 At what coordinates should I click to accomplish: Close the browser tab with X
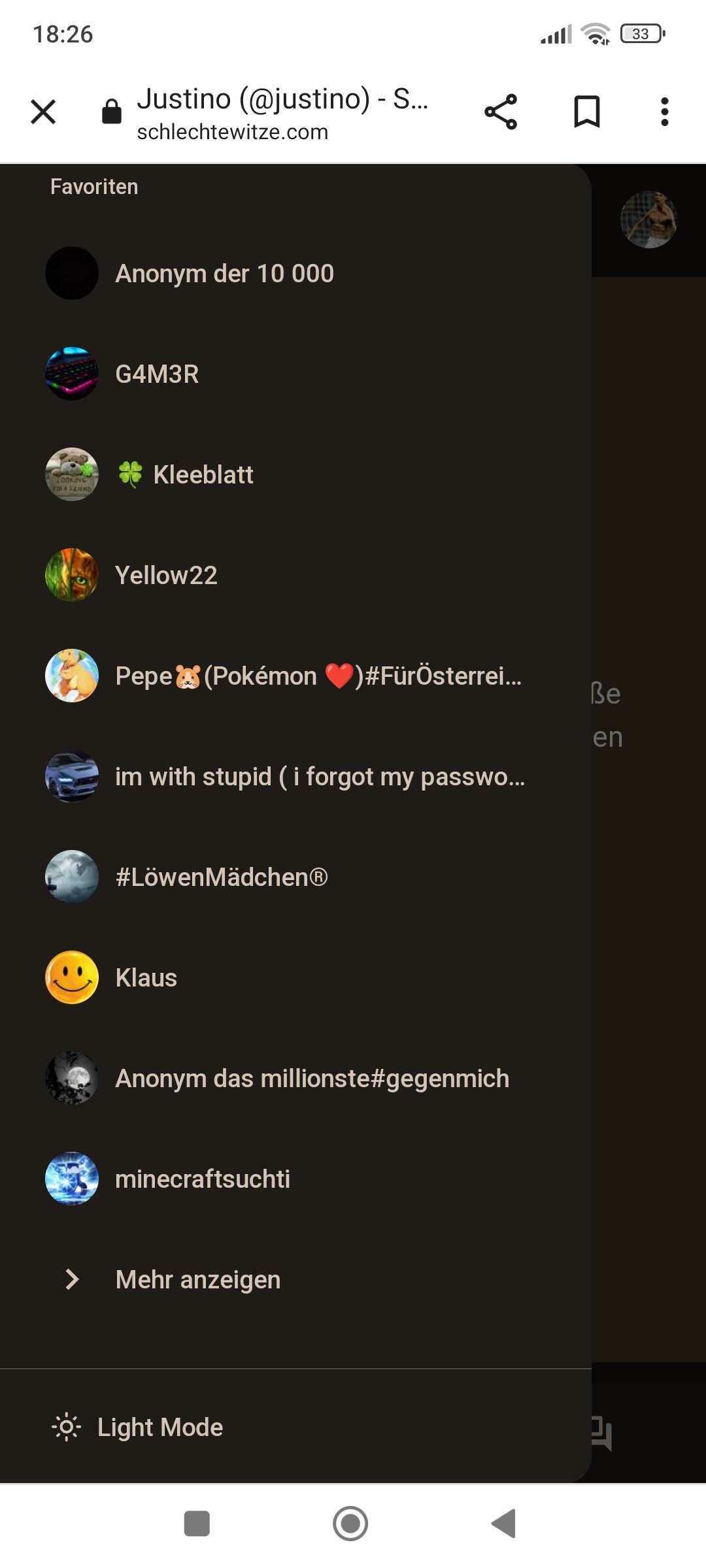pyautogui.click(x=43, y=112)
